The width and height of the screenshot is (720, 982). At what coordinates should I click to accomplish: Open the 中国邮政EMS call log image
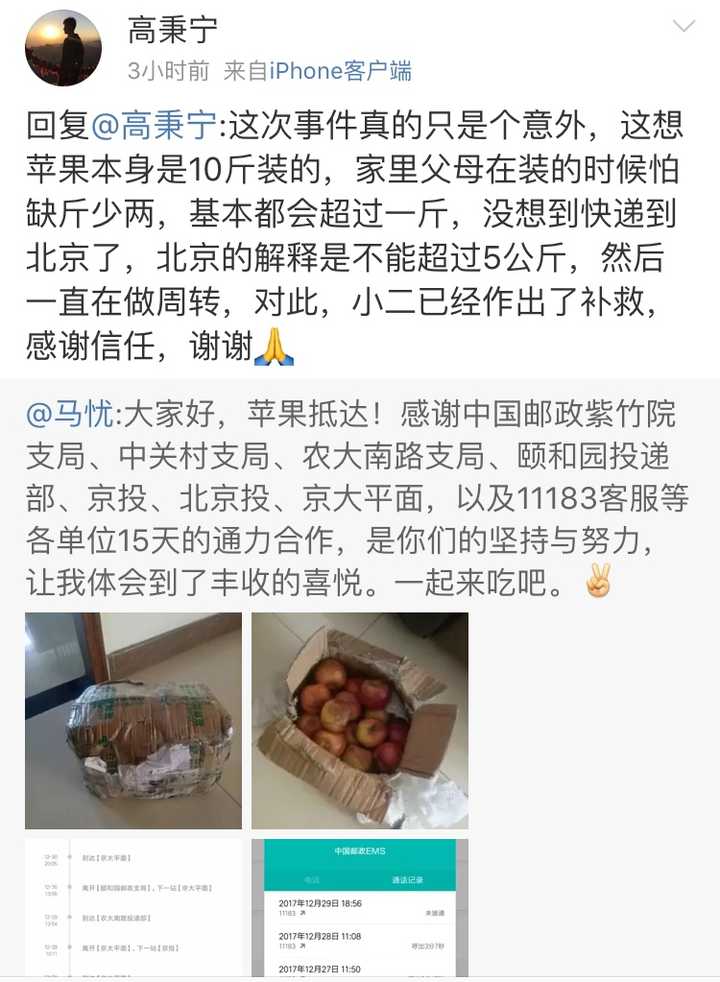pyautogui.click(x=359, y=908)
